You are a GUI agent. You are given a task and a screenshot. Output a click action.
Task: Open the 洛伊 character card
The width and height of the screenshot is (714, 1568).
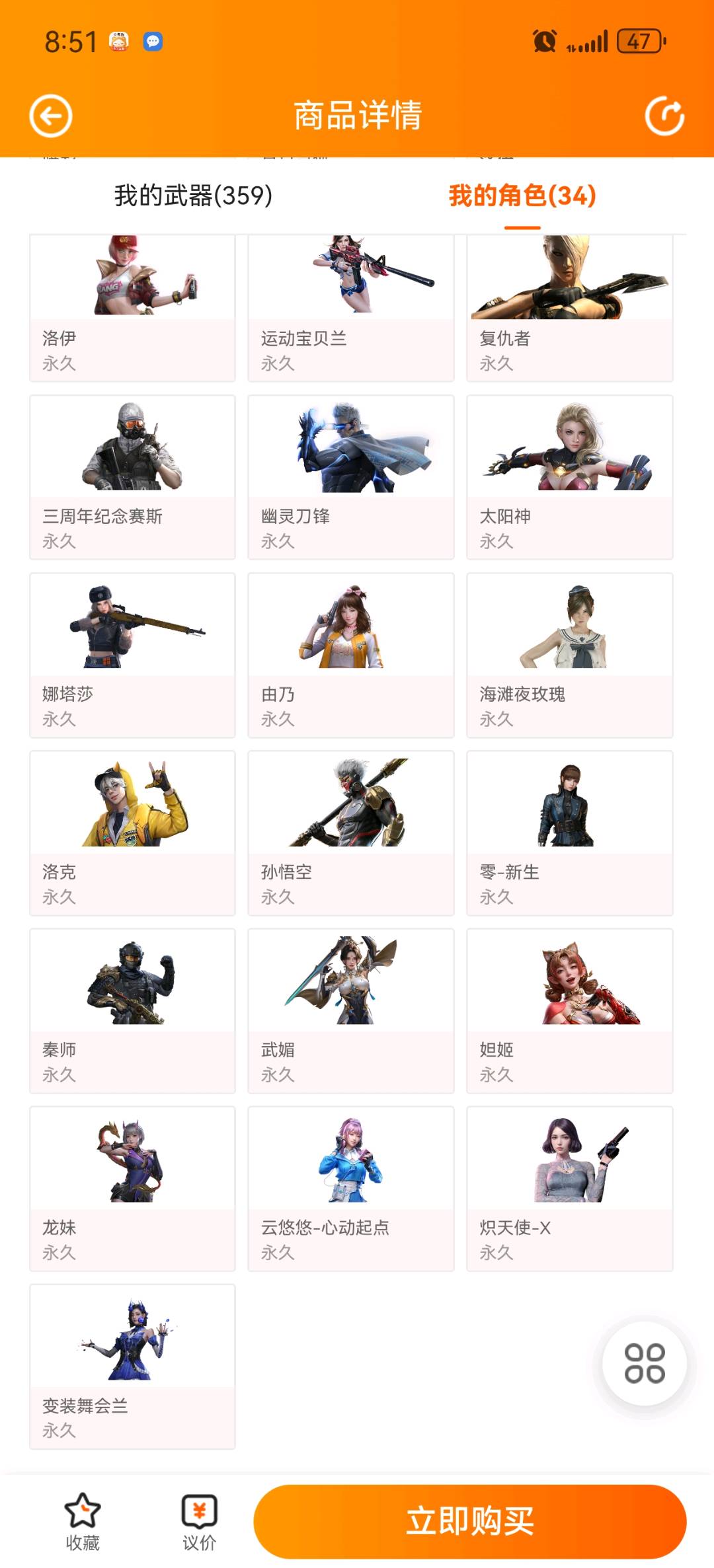coord(132,308)
